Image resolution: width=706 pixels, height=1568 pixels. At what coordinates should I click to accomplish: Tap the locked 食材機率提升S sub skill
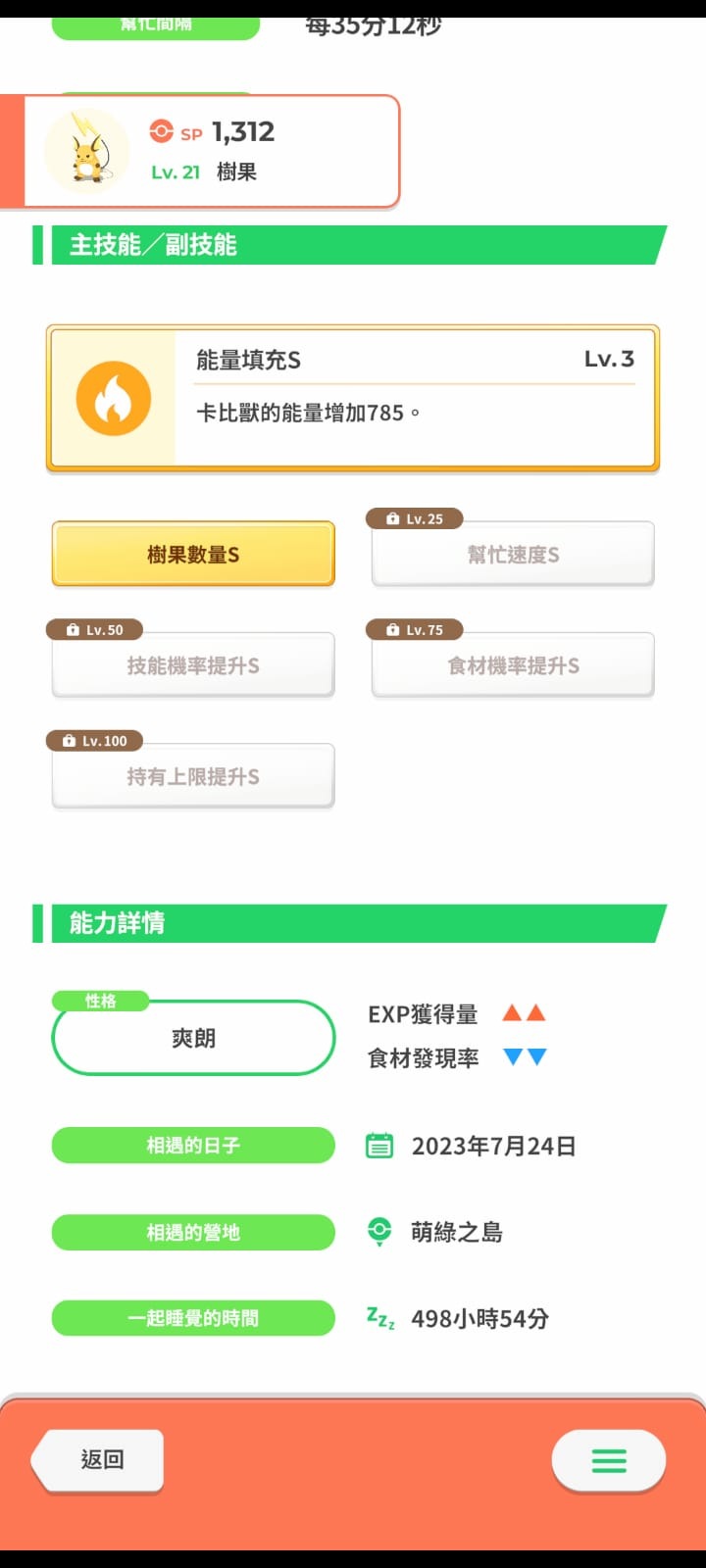(513, 665)
